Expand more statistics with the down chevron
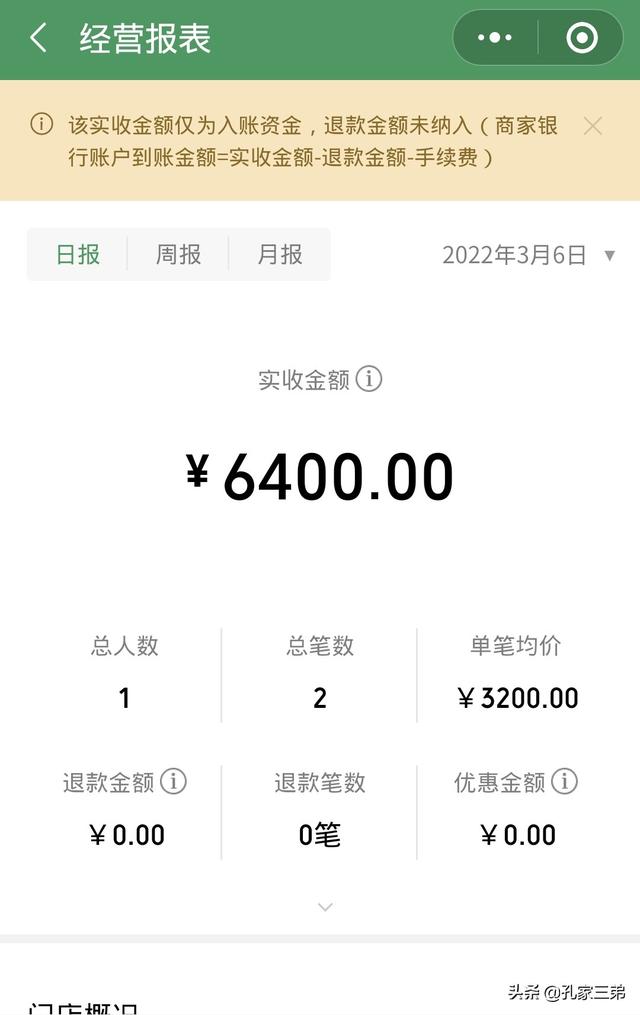Viewport: 640px width, 1015px height. [324, 907]
